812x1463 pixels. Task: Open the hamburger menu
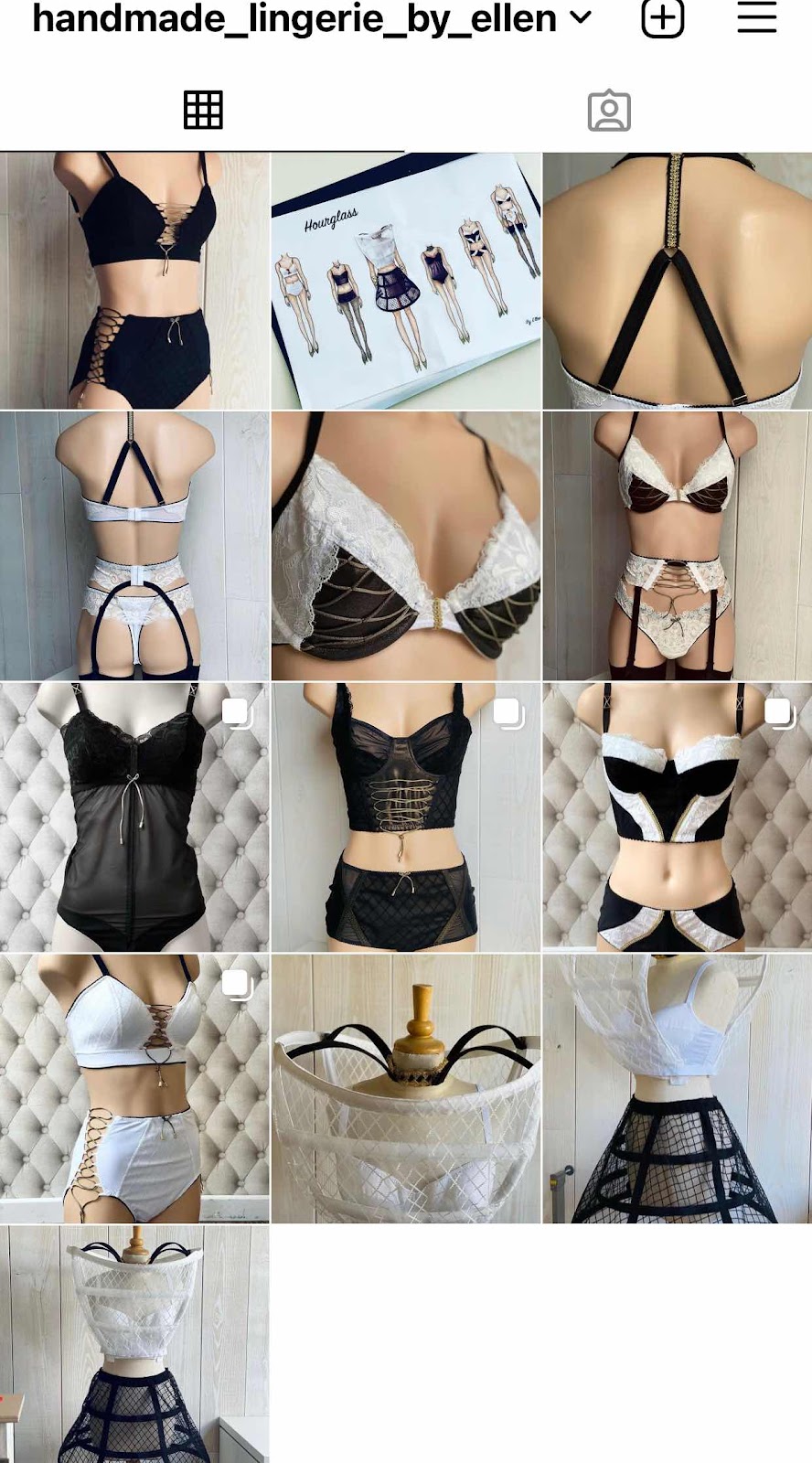(x=756, y=17)
